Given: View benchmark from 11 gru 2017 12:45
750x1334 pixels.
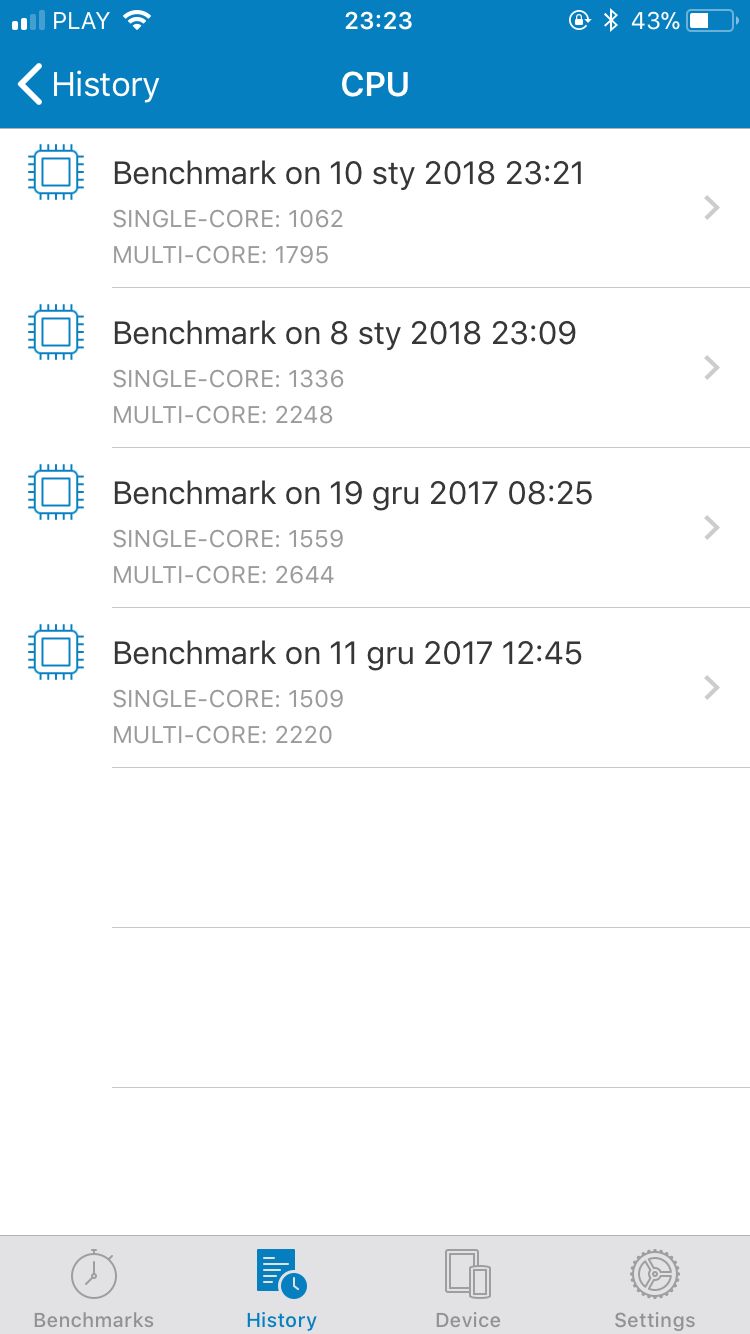Looking at the screenshot, I should click(375, 689).
